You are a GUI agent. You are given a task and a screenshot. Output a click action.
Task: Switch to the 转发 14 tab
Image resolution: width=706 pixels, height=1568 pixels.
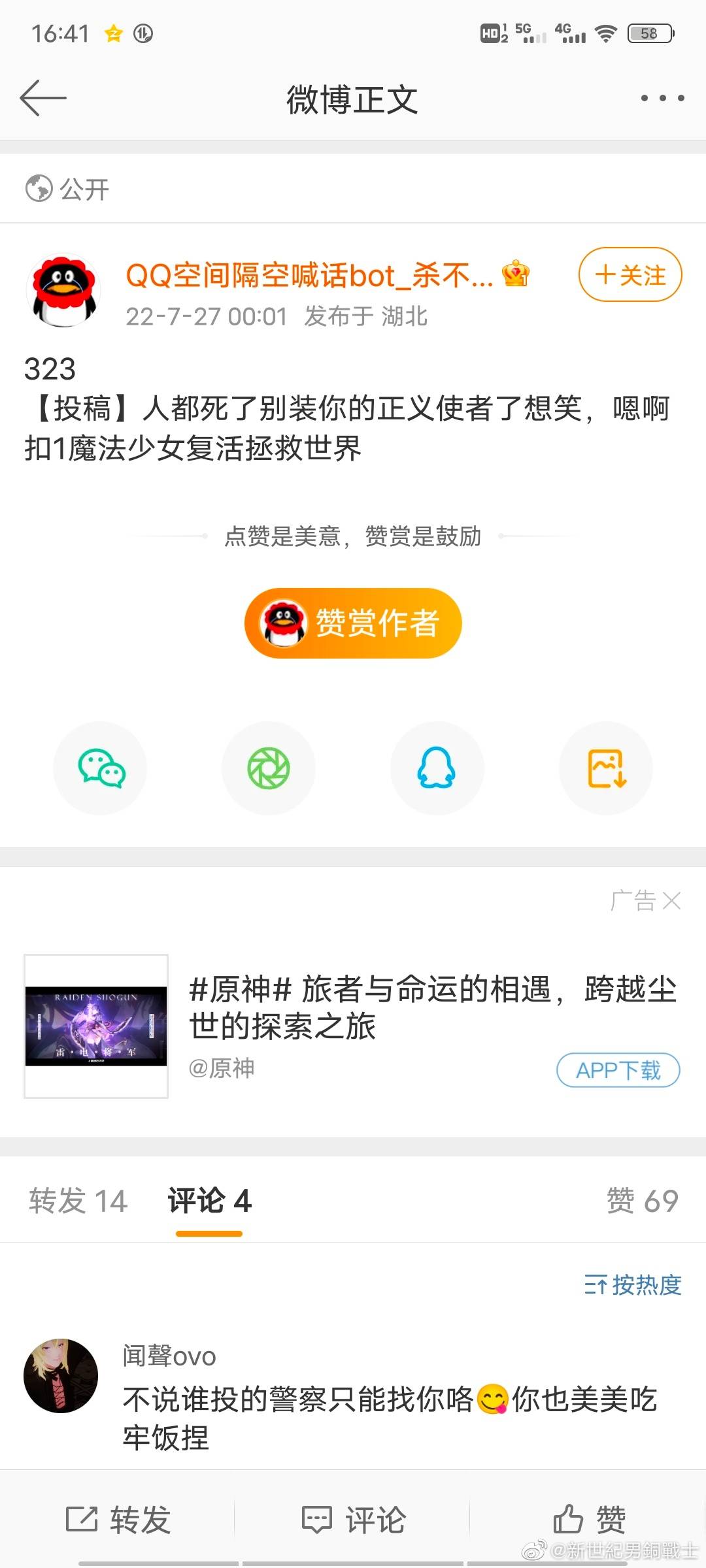[78, 1201]
